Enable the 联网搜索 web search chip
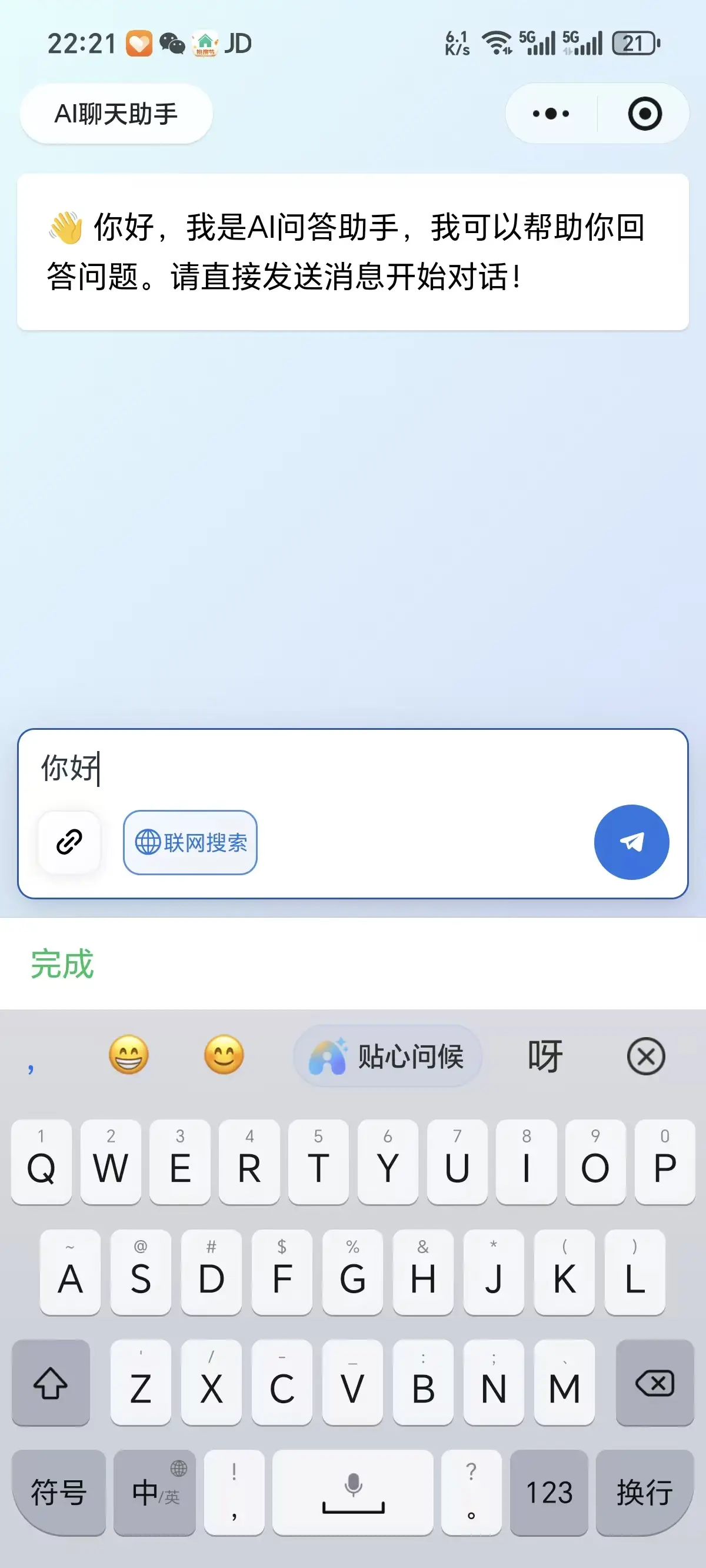The image size is (706, 1568). 191,842
